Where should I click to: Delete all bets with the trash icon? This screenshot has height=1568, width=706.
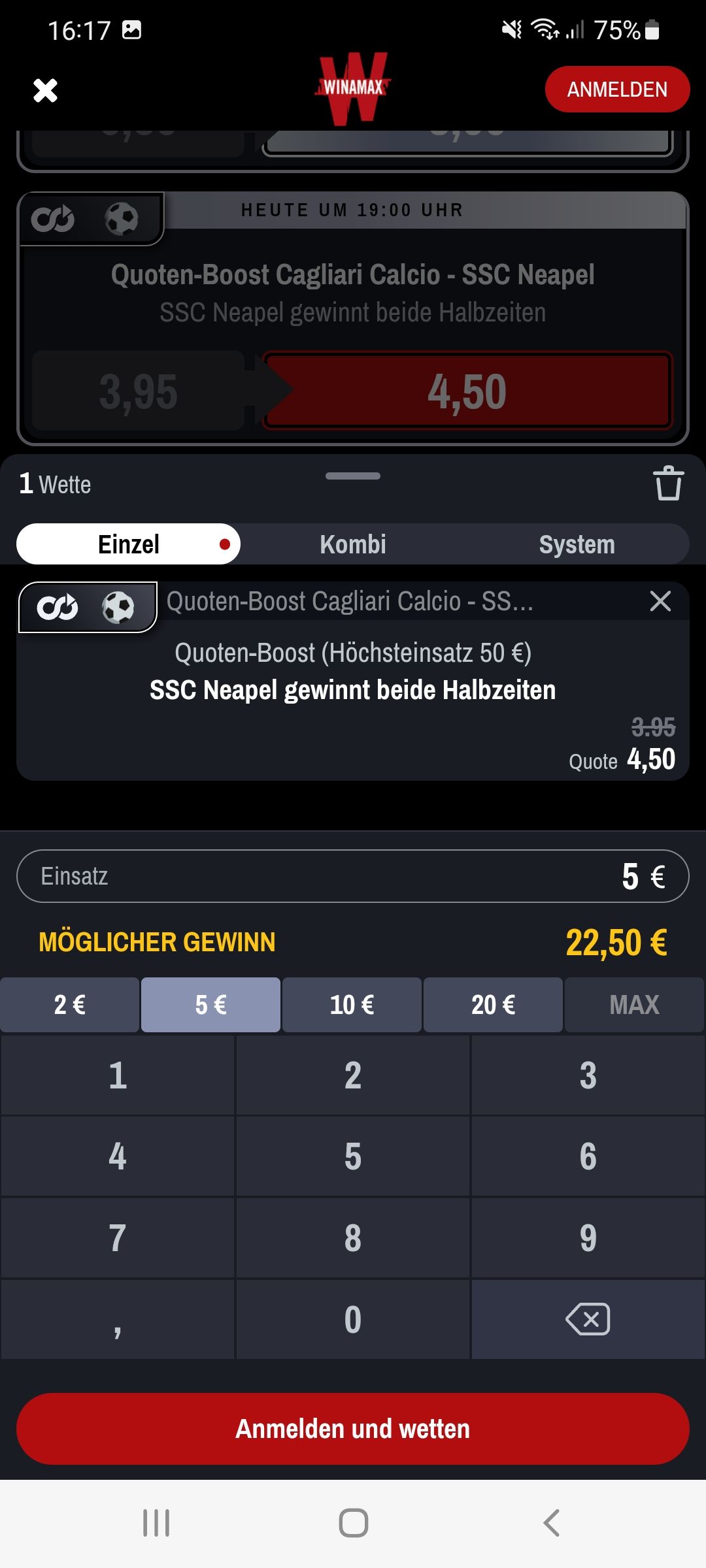coord(667,484)
